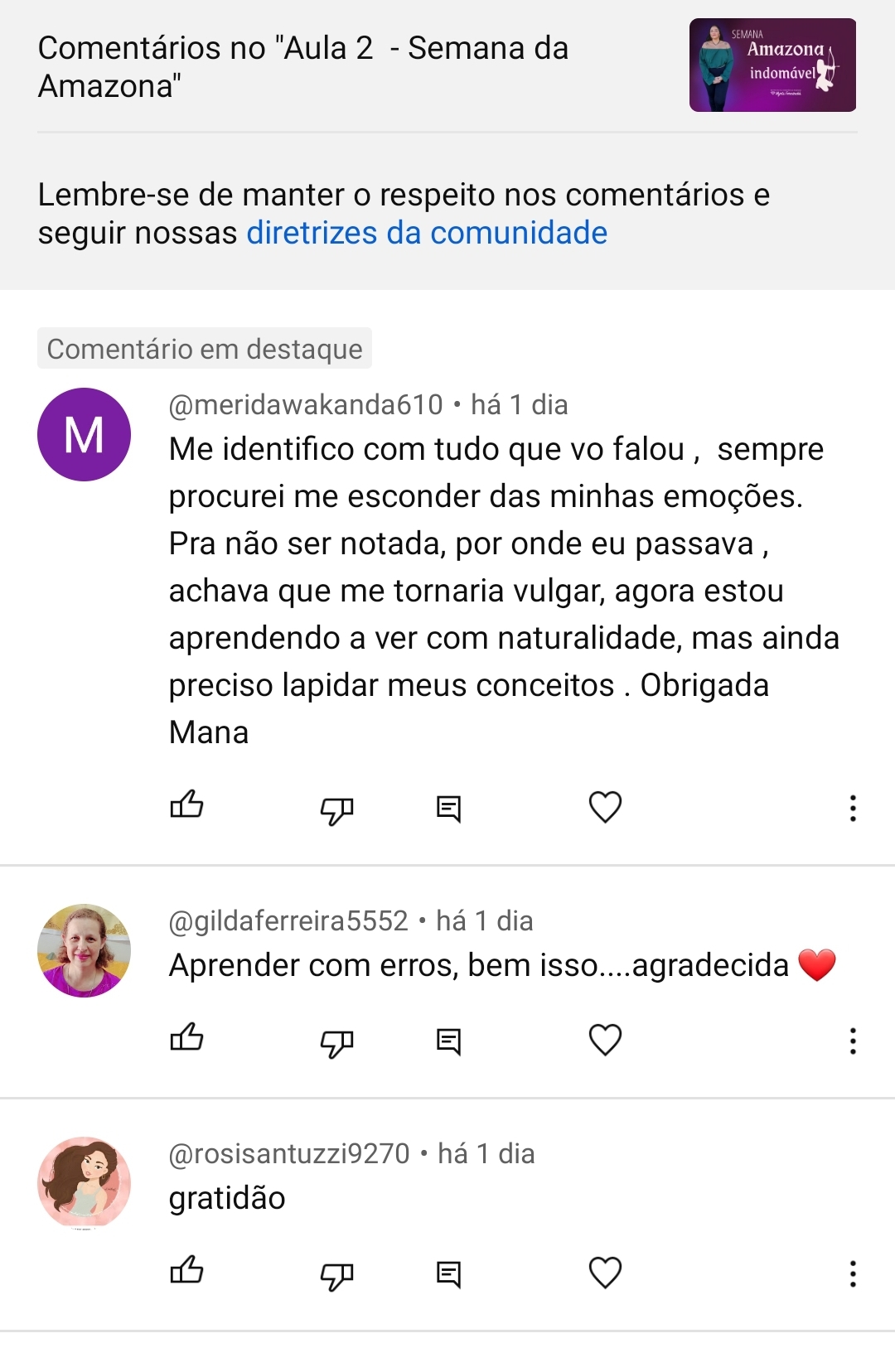Dislike @gildaferreira5552's comment
This screenshot has width=895, height=1372.
(336, 1042)
